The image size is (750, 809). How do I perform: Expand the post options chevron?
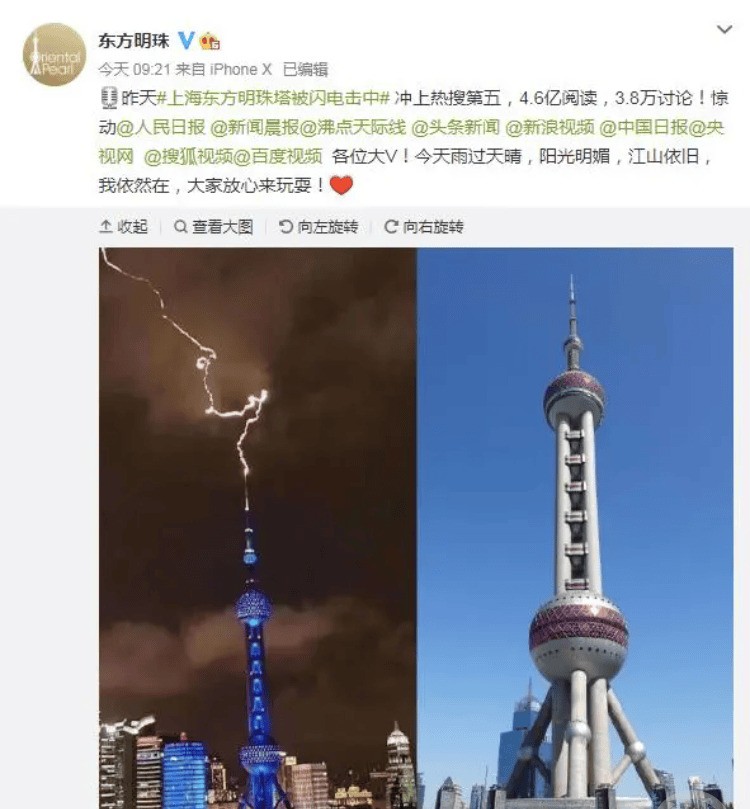click(724, 30)
